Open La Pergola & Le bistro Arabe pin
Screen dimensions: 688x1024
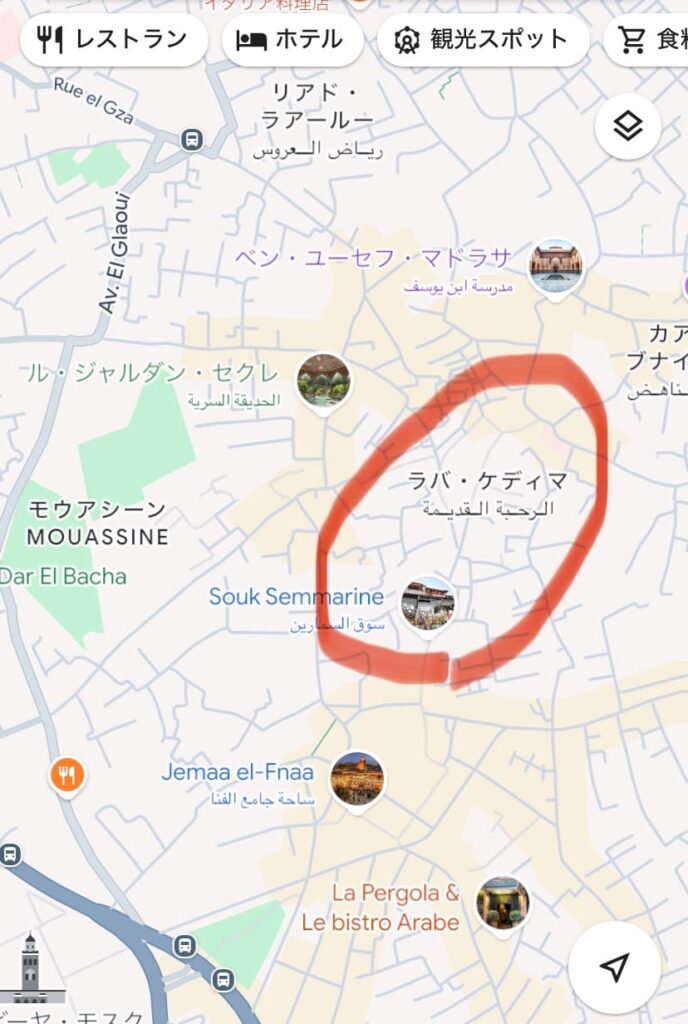(x=502, y=903)
